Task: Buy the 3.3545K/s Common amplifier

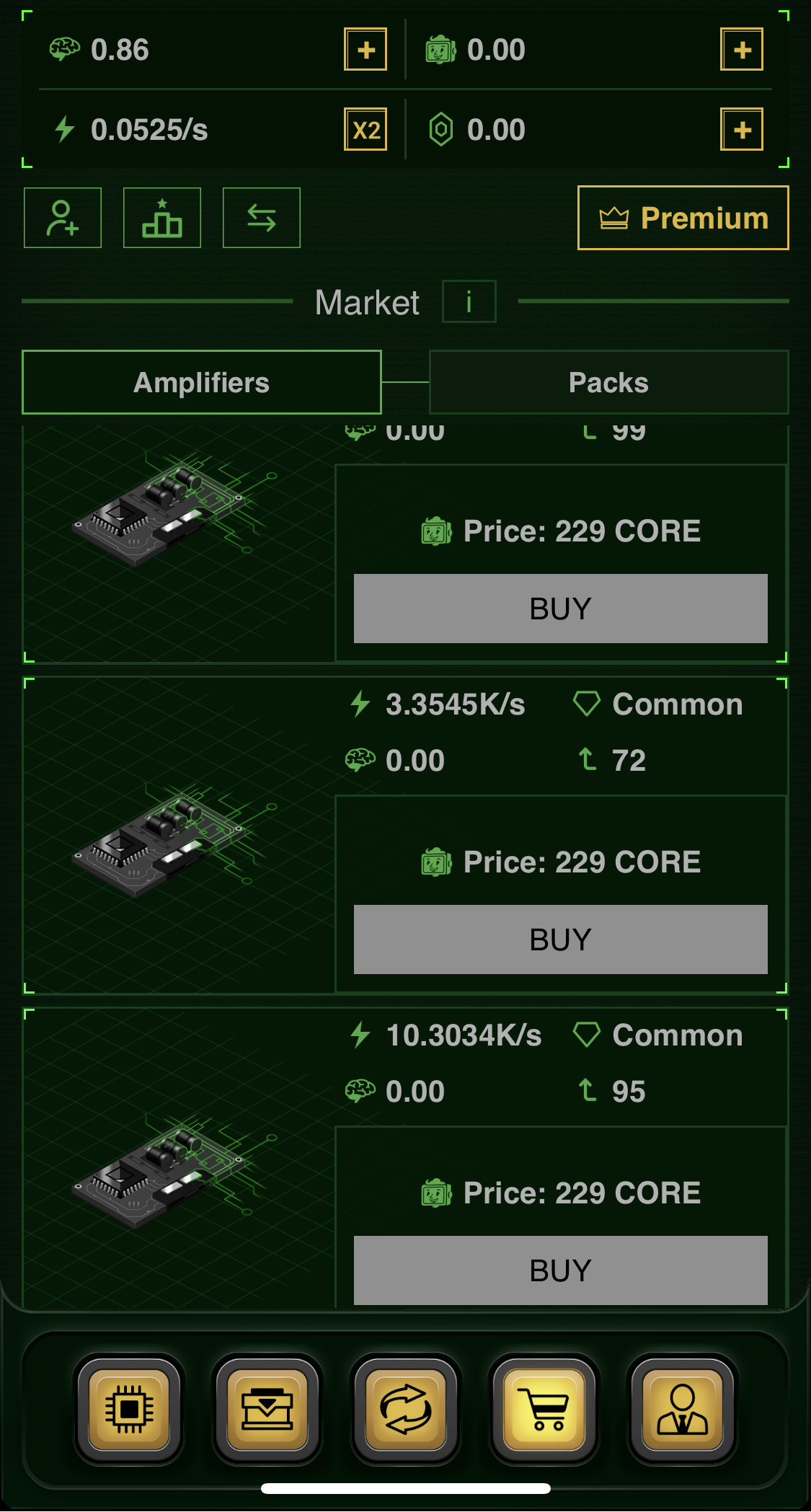Action: click(560, 940)
